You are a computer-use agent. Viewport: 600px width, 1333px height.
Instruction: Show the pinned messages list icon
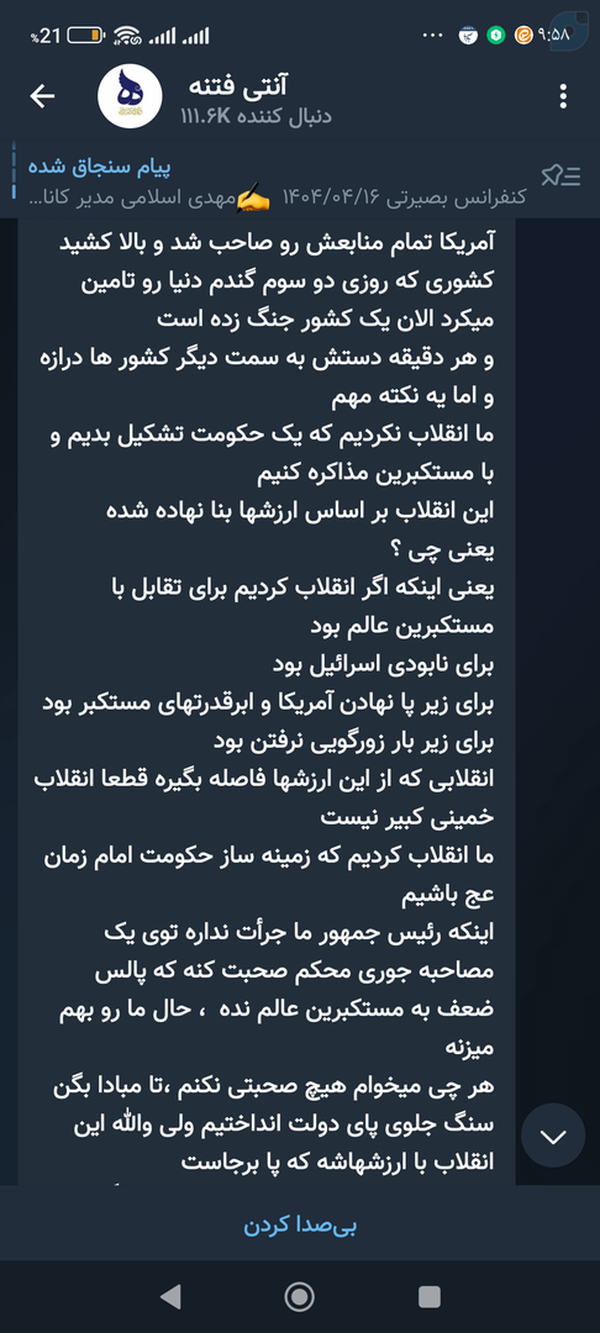(x=560, y=176)
